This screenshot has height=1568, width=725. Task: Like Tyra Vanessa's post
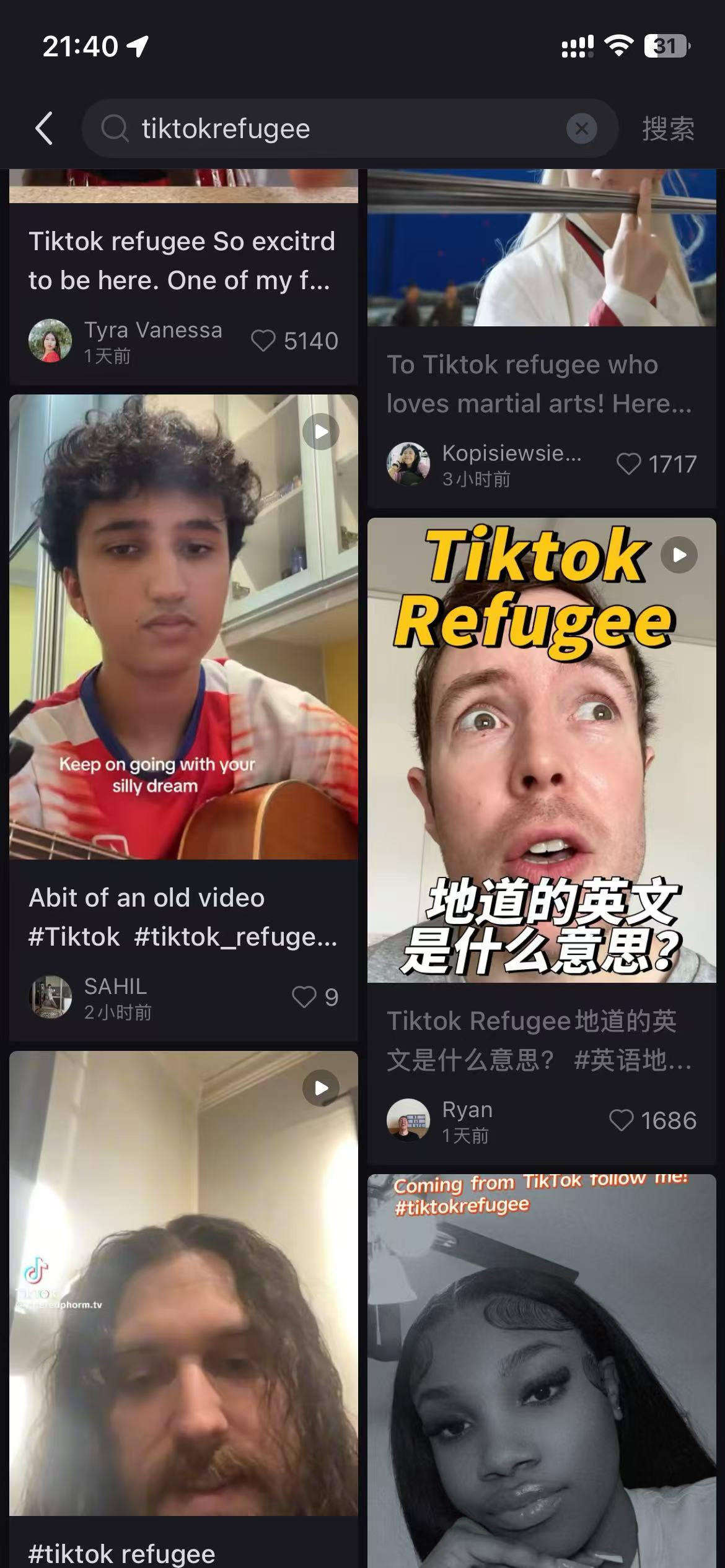pyautogui.click(x=263, y=341)
